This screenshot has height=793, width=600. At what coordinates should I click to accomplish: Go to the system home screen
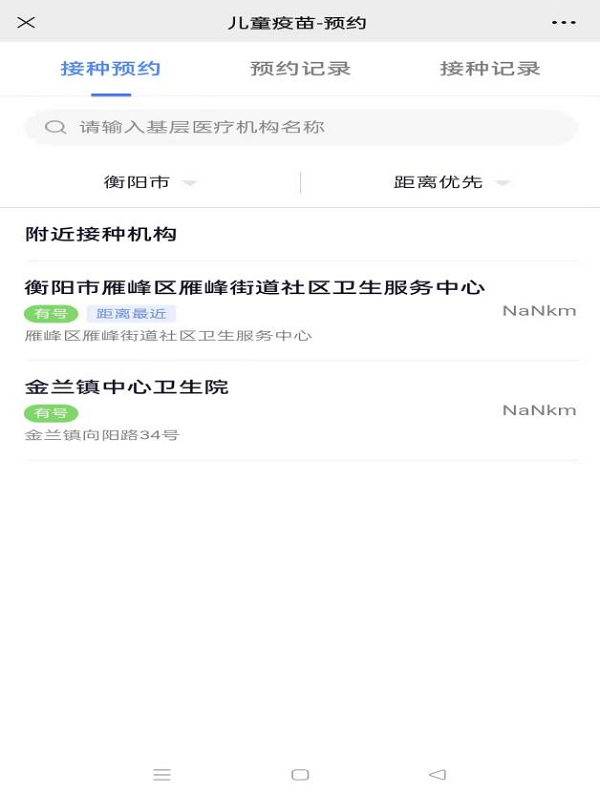pyautogui.click(x=300, y=774)
